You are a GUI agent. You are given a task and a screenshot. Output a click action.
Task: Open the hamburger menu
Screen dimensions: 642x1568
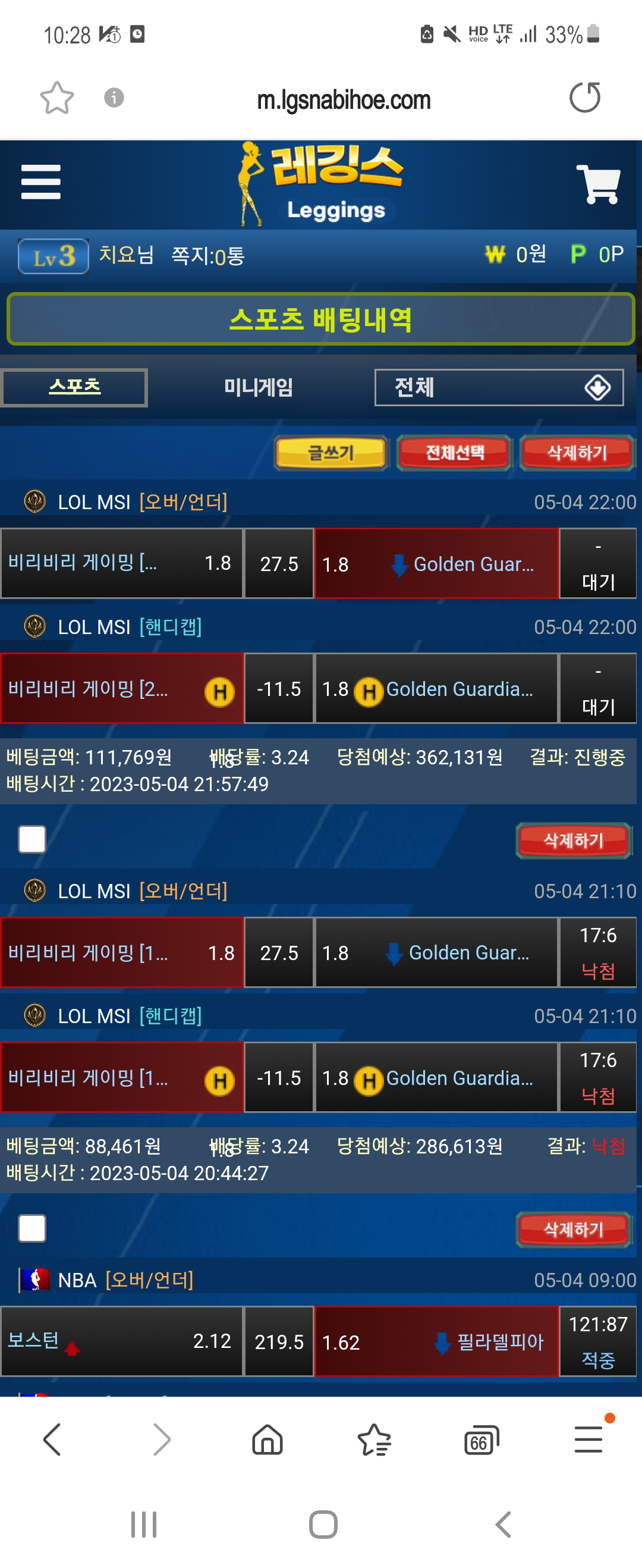41,182
